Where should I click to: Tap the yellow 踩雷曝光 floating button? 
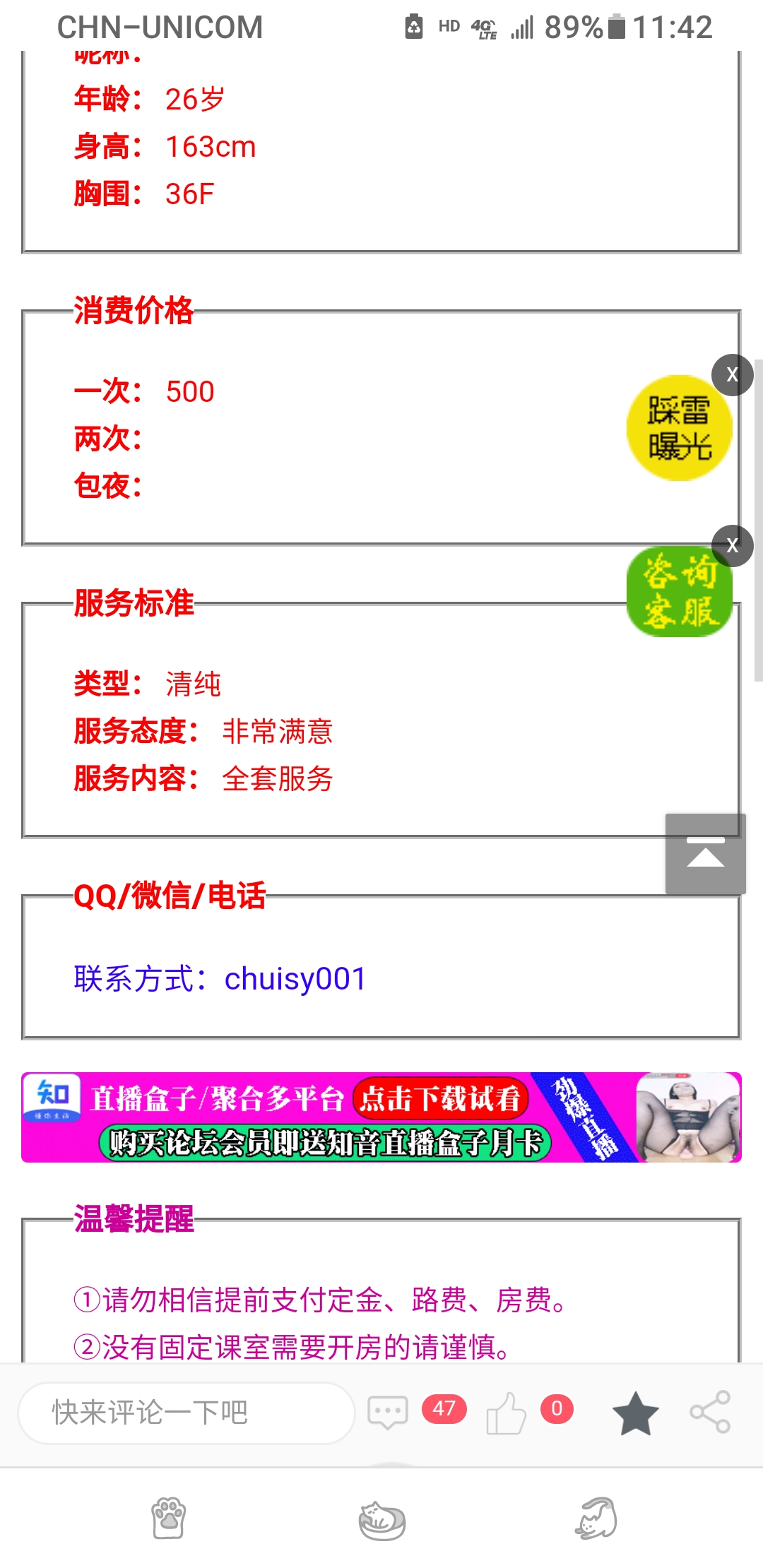[678, 429]
